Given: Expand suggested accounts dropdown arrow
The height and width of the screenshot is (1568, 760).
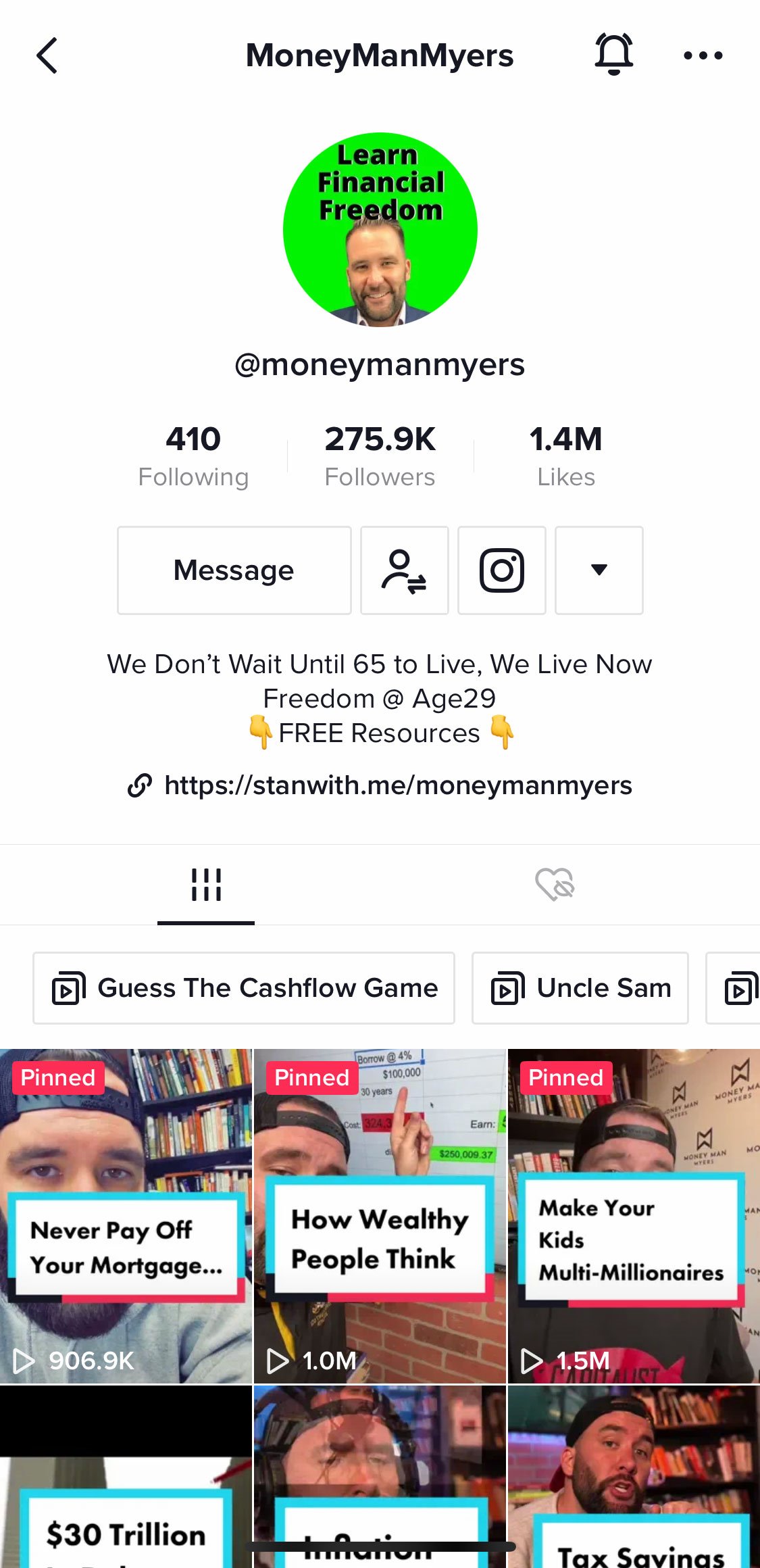Looking at the screenshot, I should tap(599, 570).
